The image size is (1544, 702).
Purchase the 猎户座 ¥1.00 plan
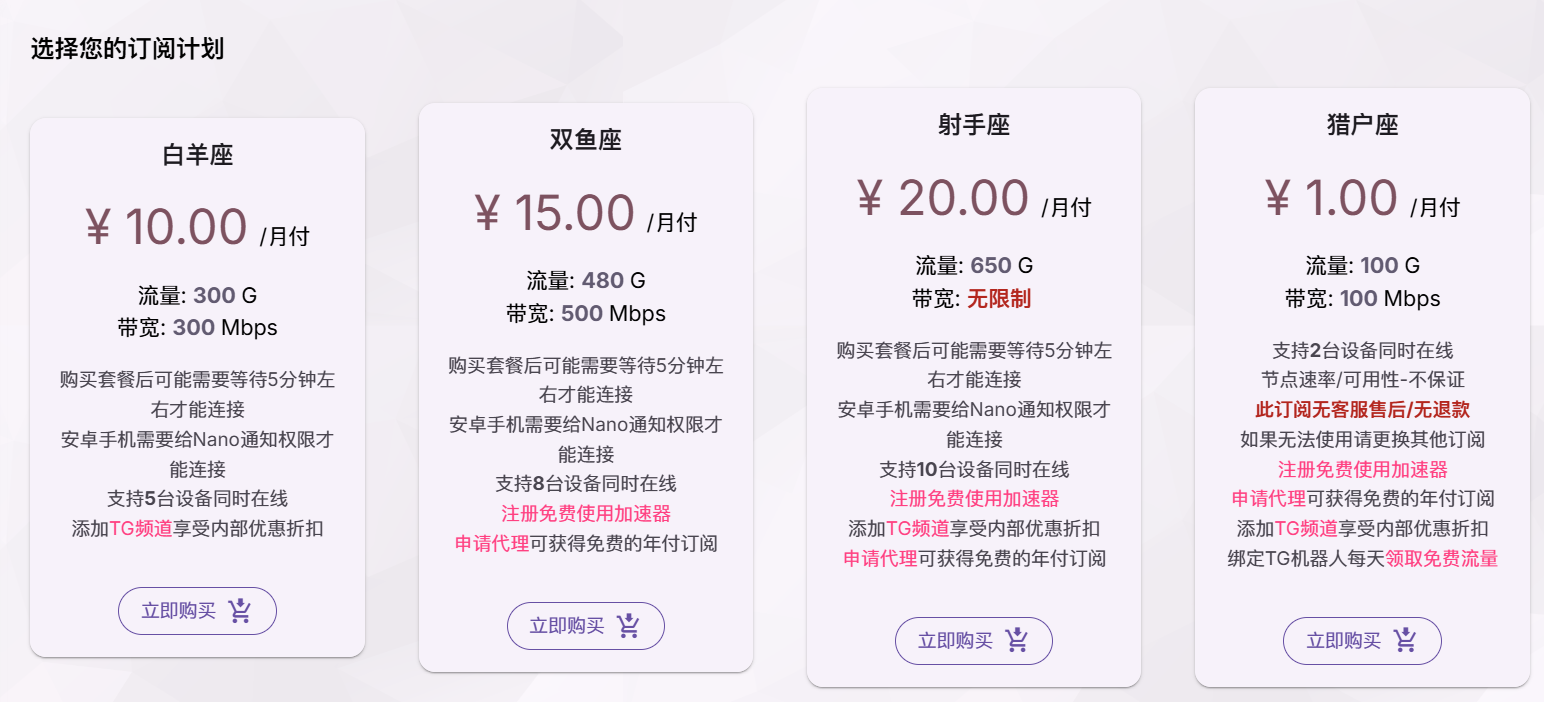pyautogui.click(x=1362, y=641)
